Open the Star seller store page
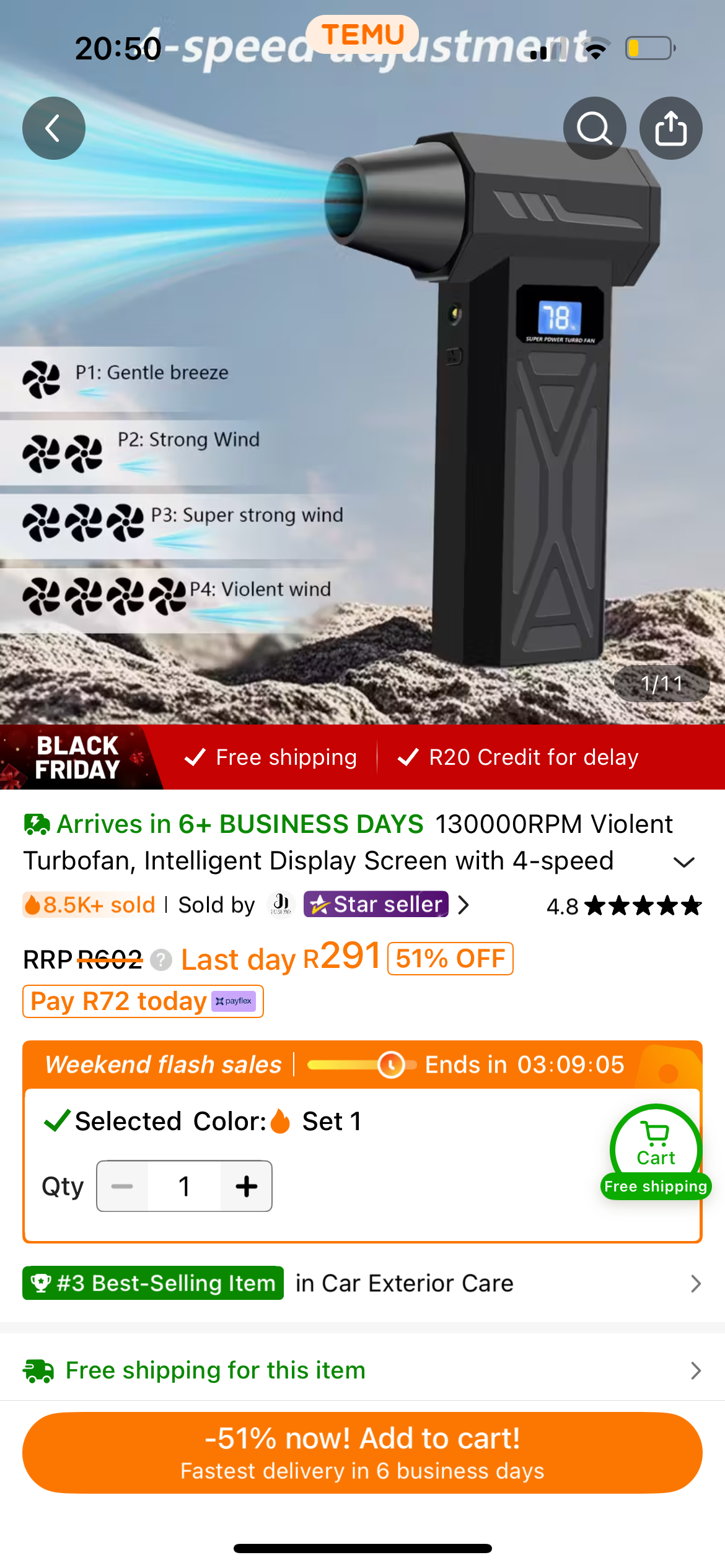 tap(376, 905)
